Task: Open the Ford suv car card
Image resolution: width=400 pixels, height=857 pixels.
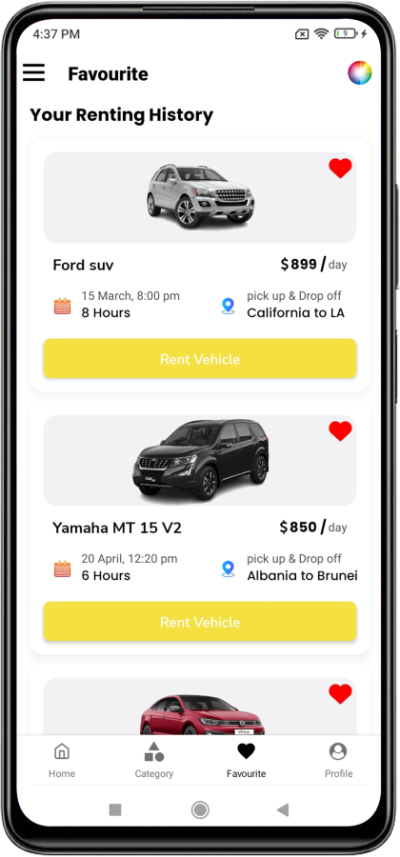Action: (200, 265)
